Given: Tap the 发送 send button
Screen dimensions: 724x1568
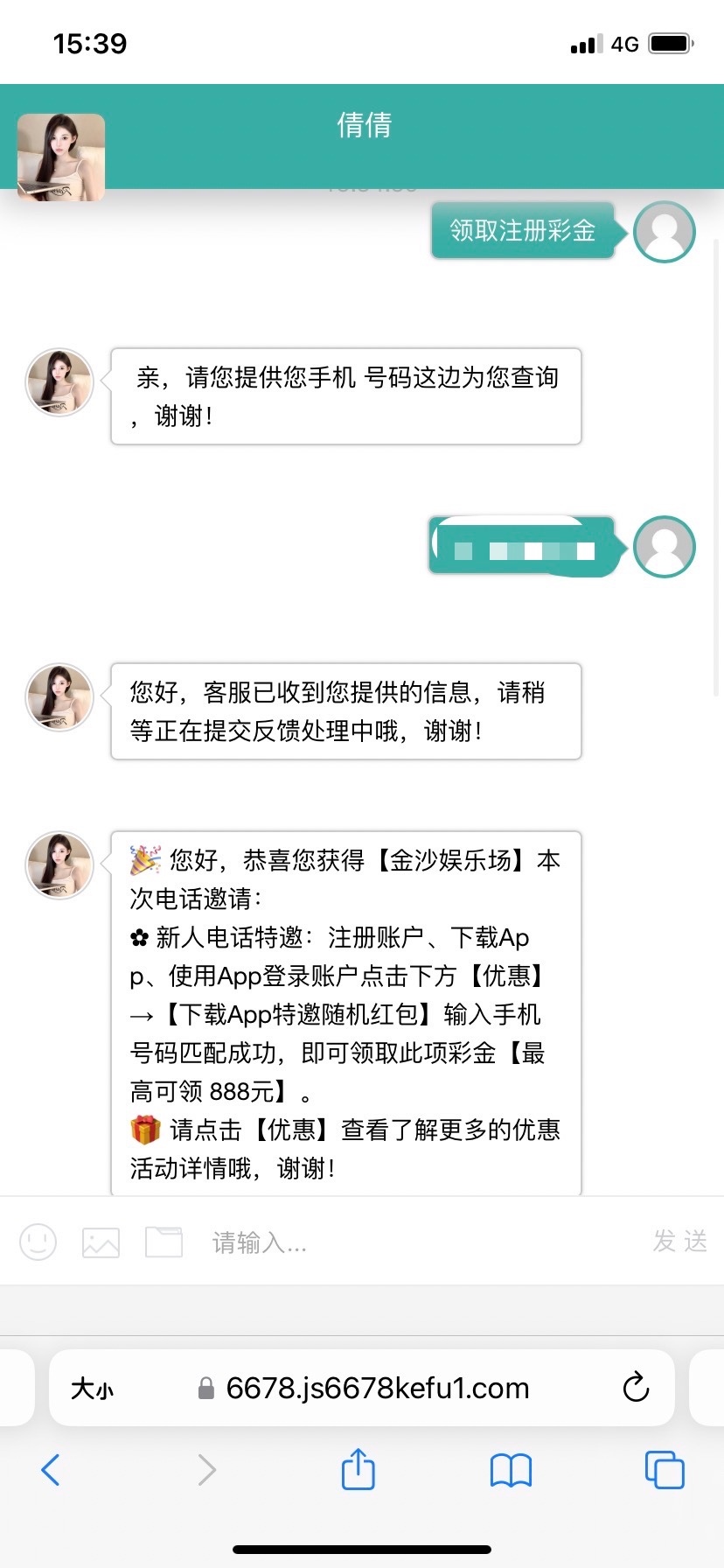Looking at the screenshot, I should [x=679, y=1241].
